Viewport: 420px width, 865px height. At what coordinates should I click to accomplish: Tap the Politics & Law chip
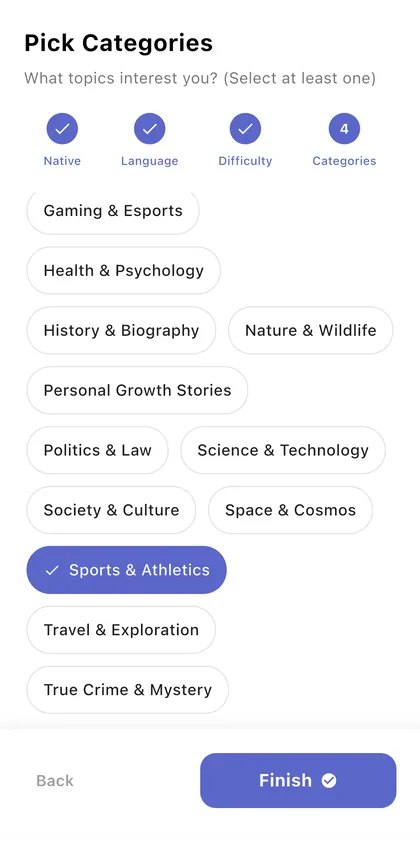98,450
